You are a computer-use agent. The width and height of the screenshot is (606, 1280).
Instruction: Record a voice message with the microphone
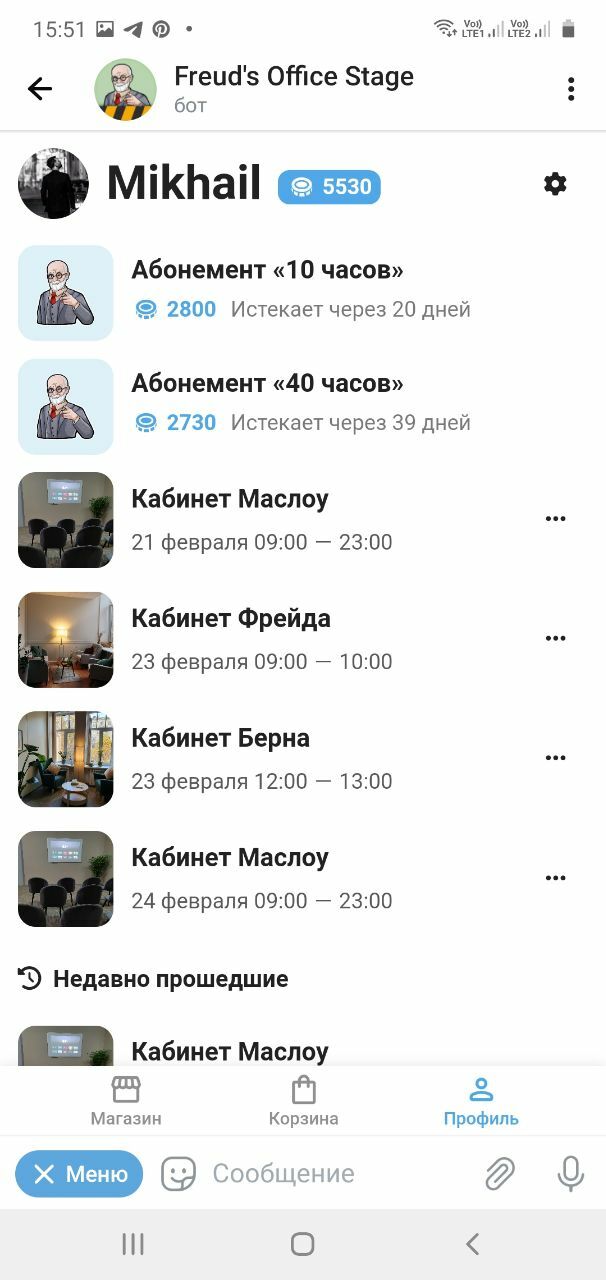tap(570, 1174)
